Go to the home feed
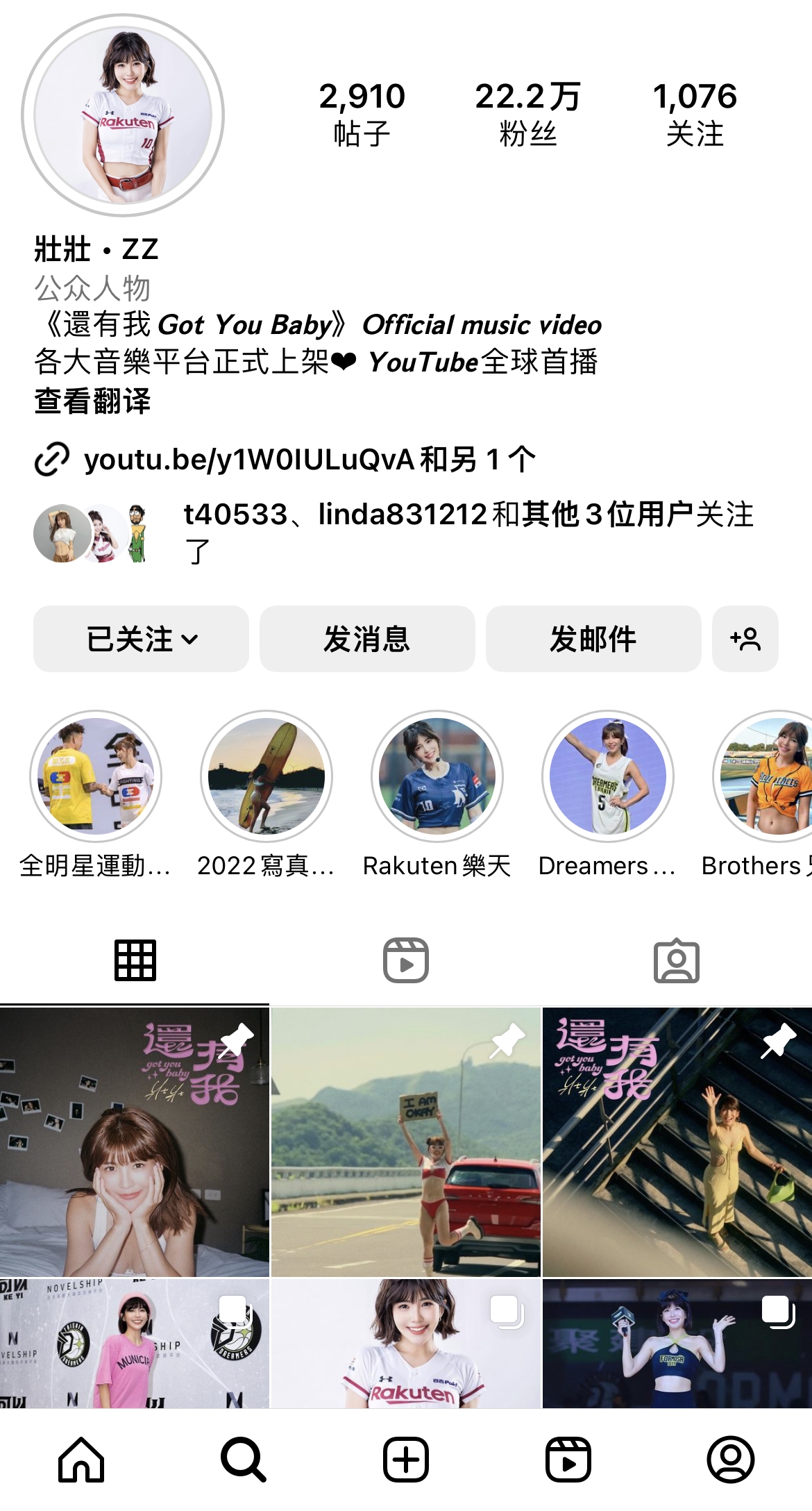 coord(81,1460)
